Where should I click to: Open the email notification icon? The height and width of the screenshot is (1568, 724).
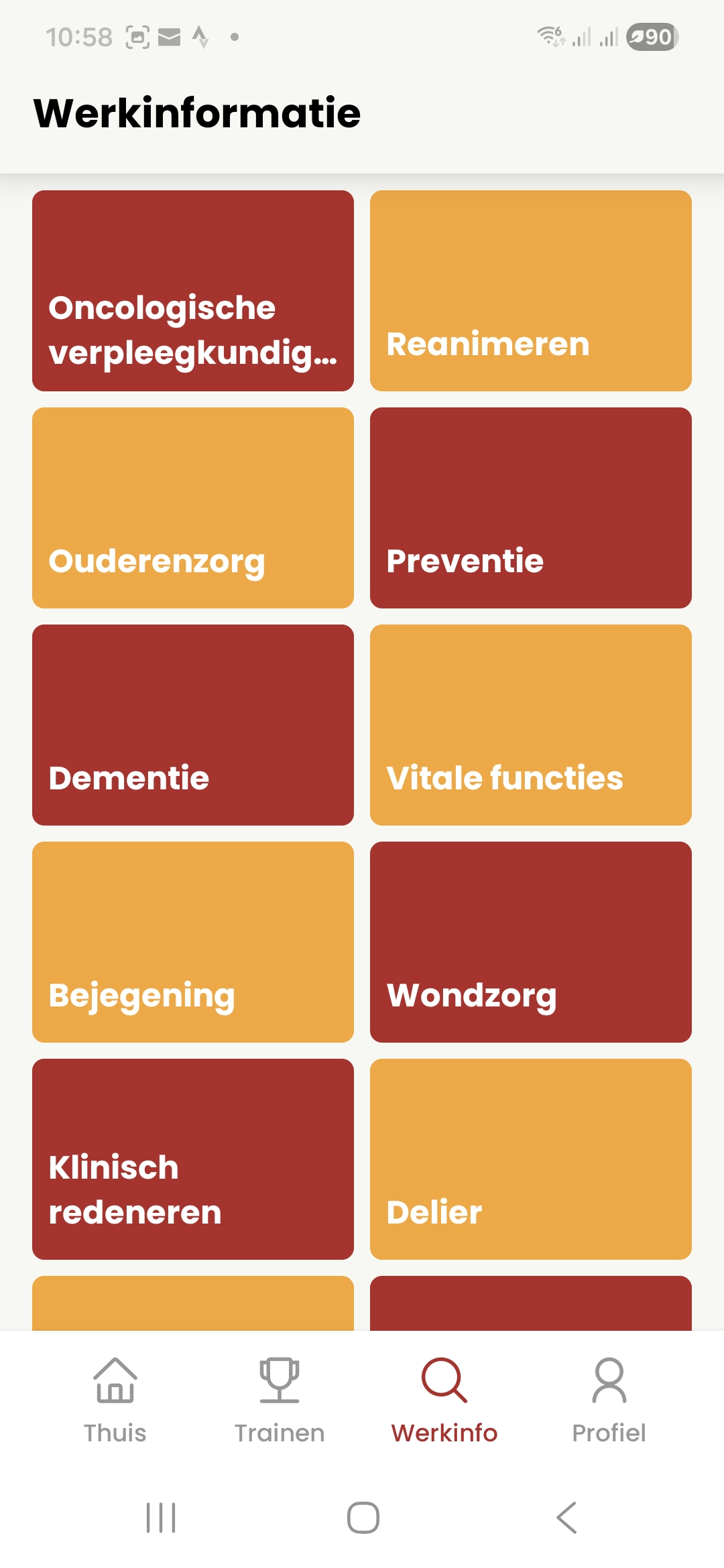[x=170, y=37]
